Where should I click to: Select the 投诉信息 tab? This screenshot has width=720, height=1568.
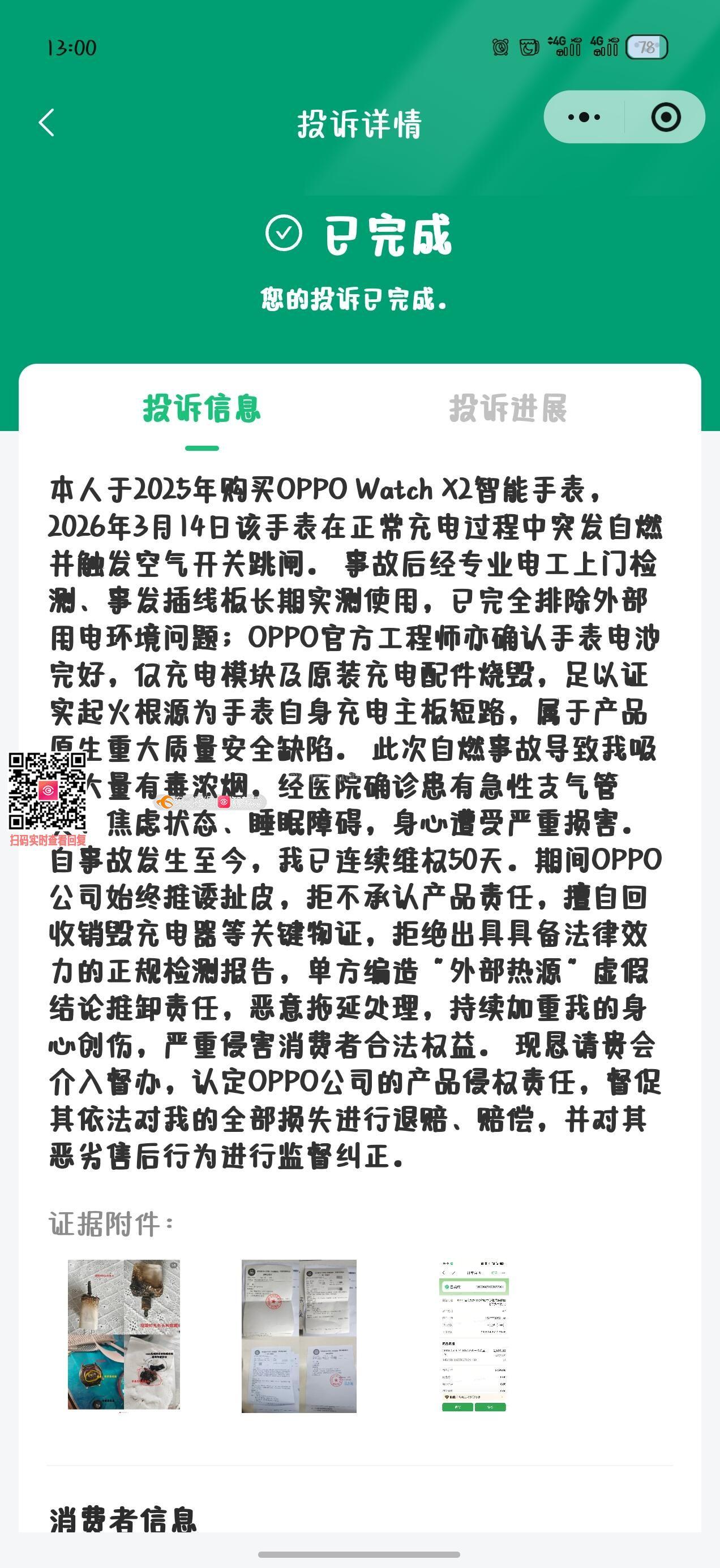[202, 408]
